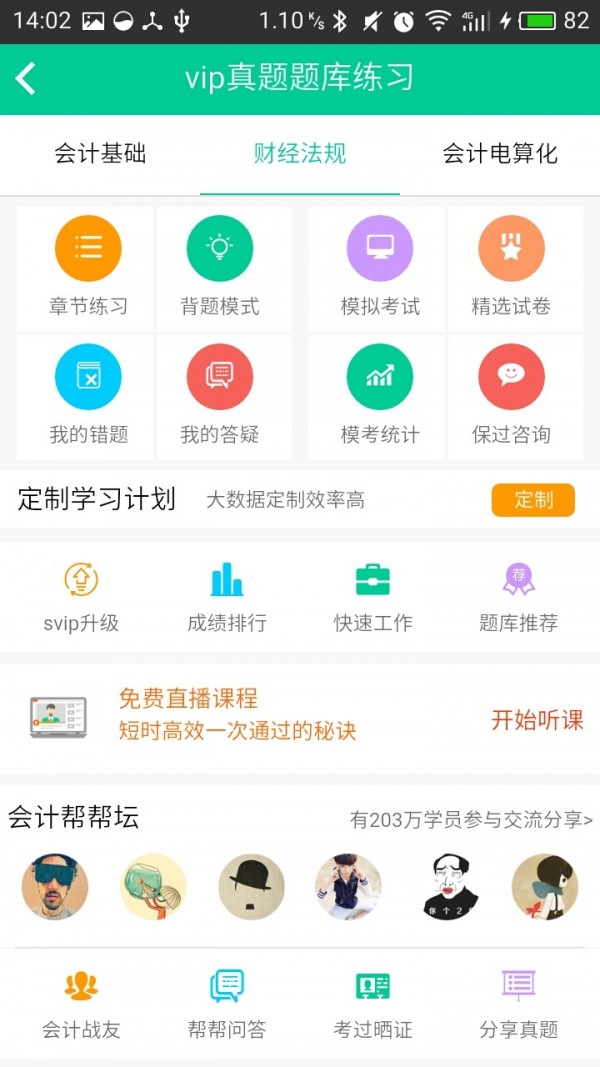Viewport: 600px width, 1067px height.
Task: Tap the orange 定制 button
Action: 533,500
